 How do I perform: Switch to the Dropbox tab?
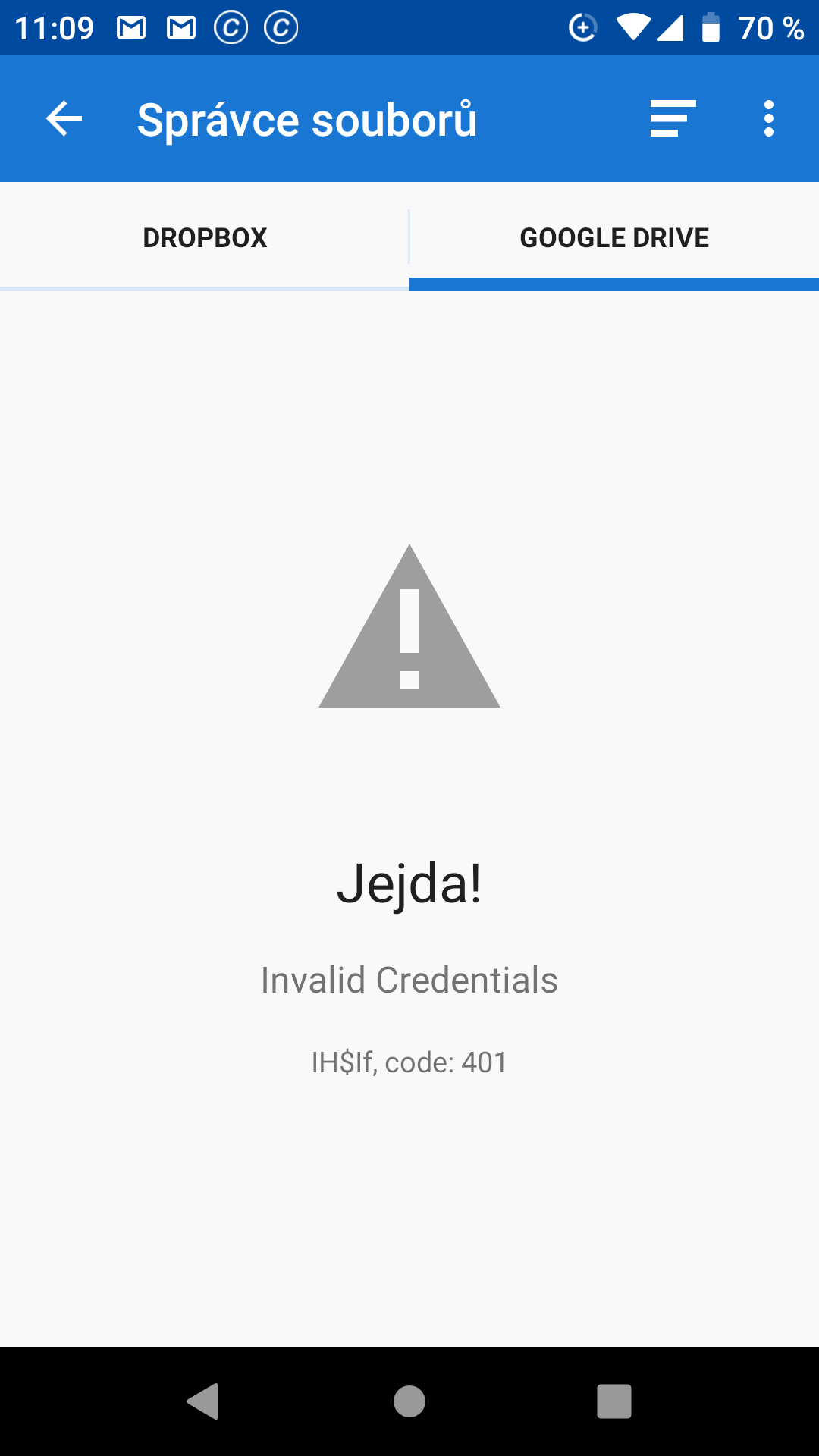(205, 238)
